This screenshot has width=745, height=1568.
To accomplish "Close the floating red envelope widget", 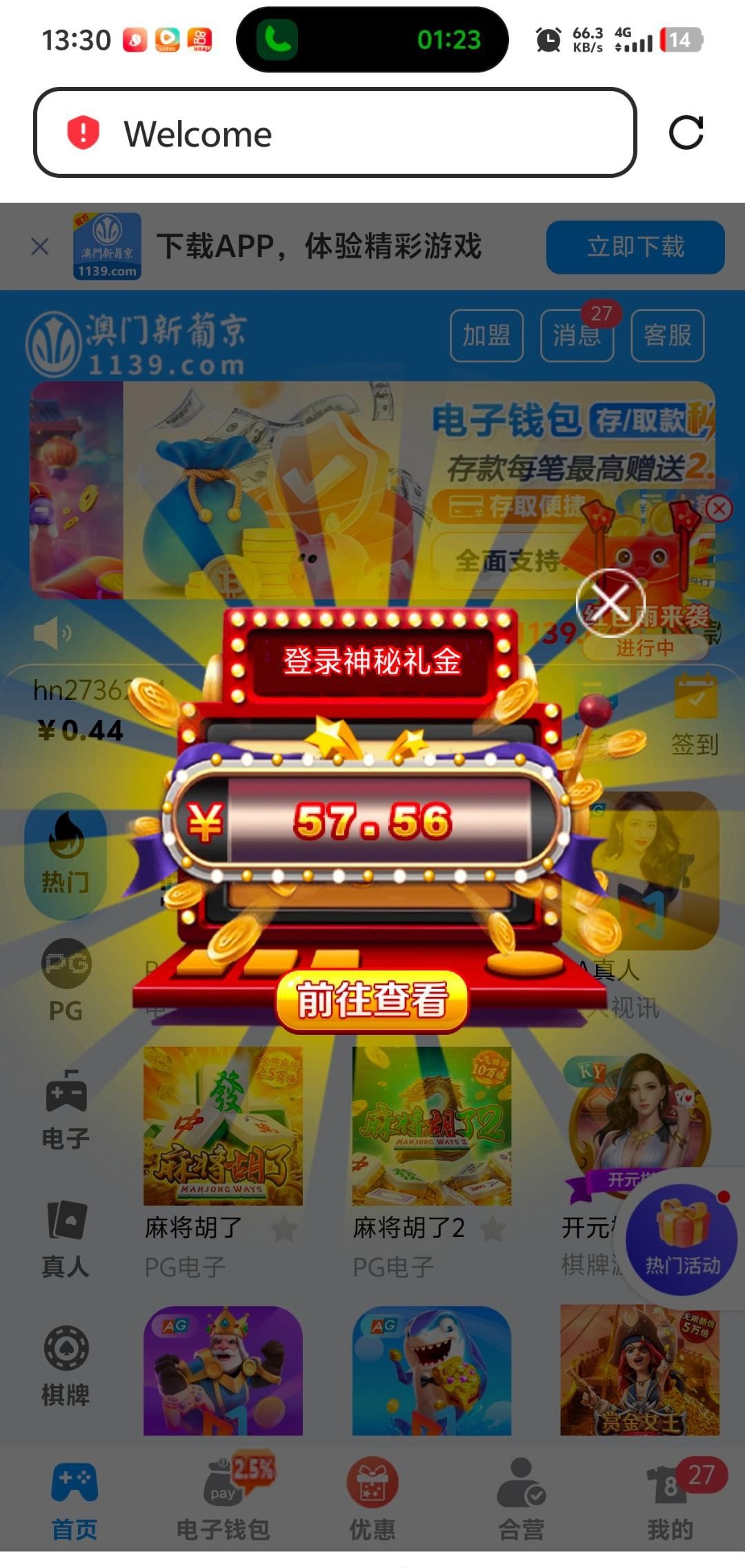I will (x=719, y=509).
